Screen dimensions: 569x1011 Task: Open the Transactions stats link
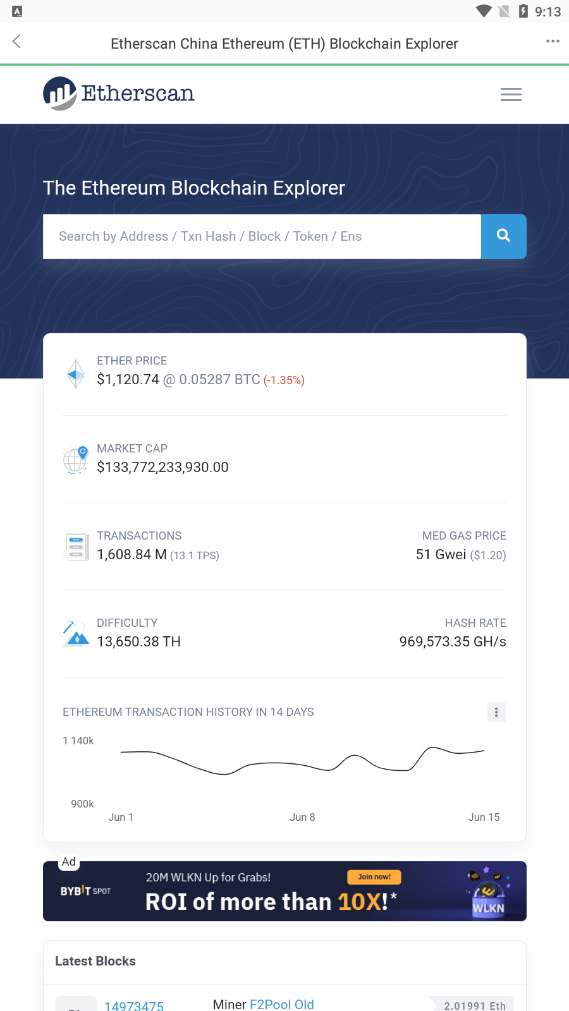pos(139,536)
